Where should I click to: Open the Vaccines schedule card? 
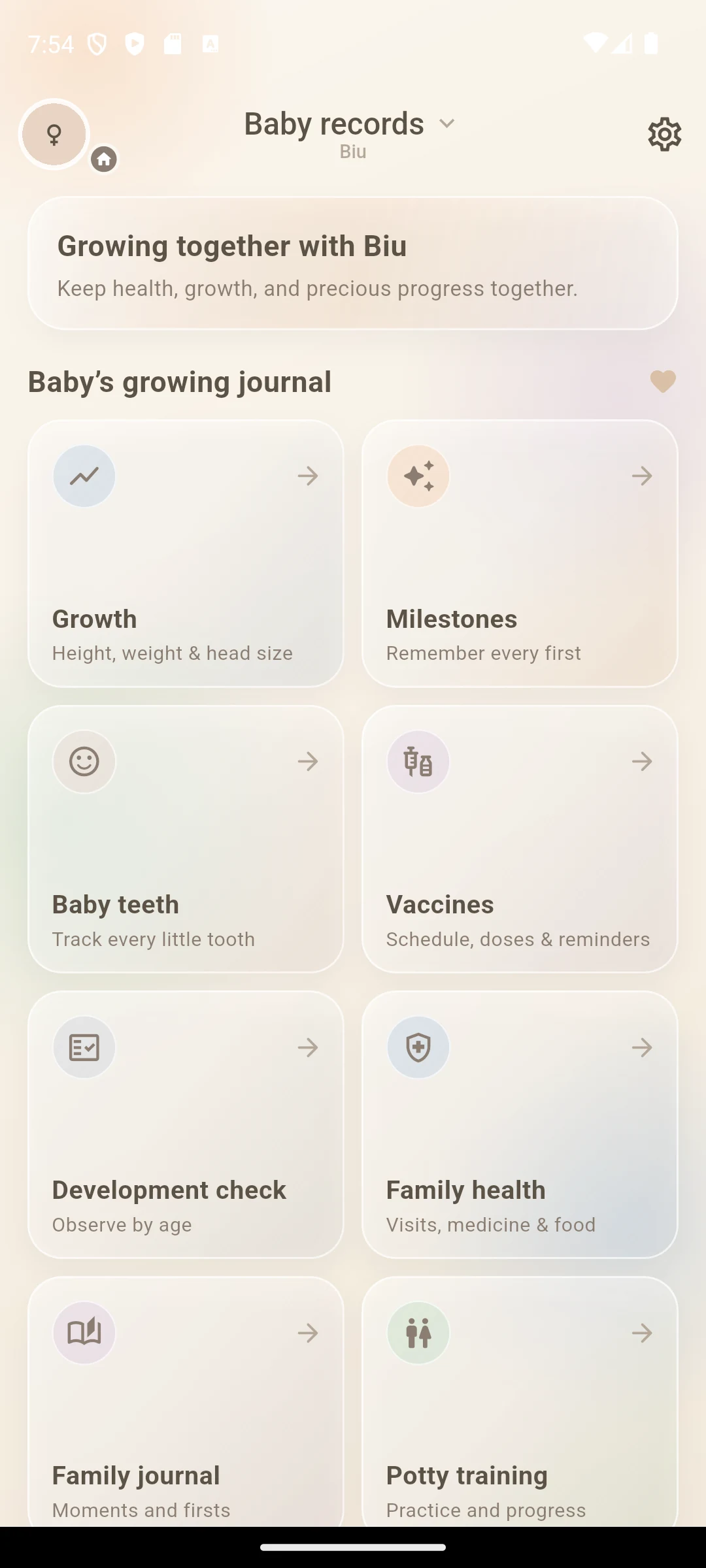(520, 839)
